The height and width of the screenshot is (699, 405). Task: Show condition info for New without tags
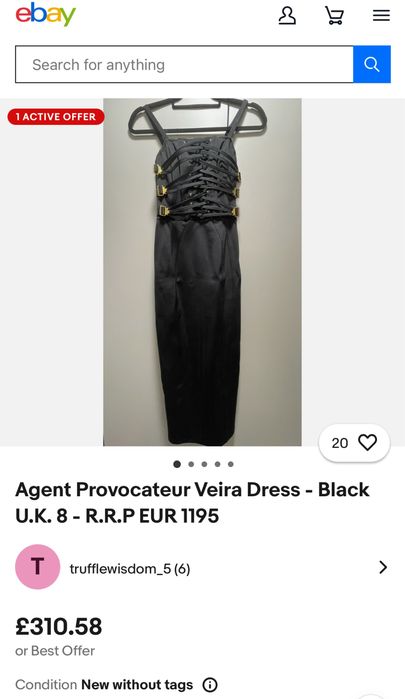coord(210,684)
